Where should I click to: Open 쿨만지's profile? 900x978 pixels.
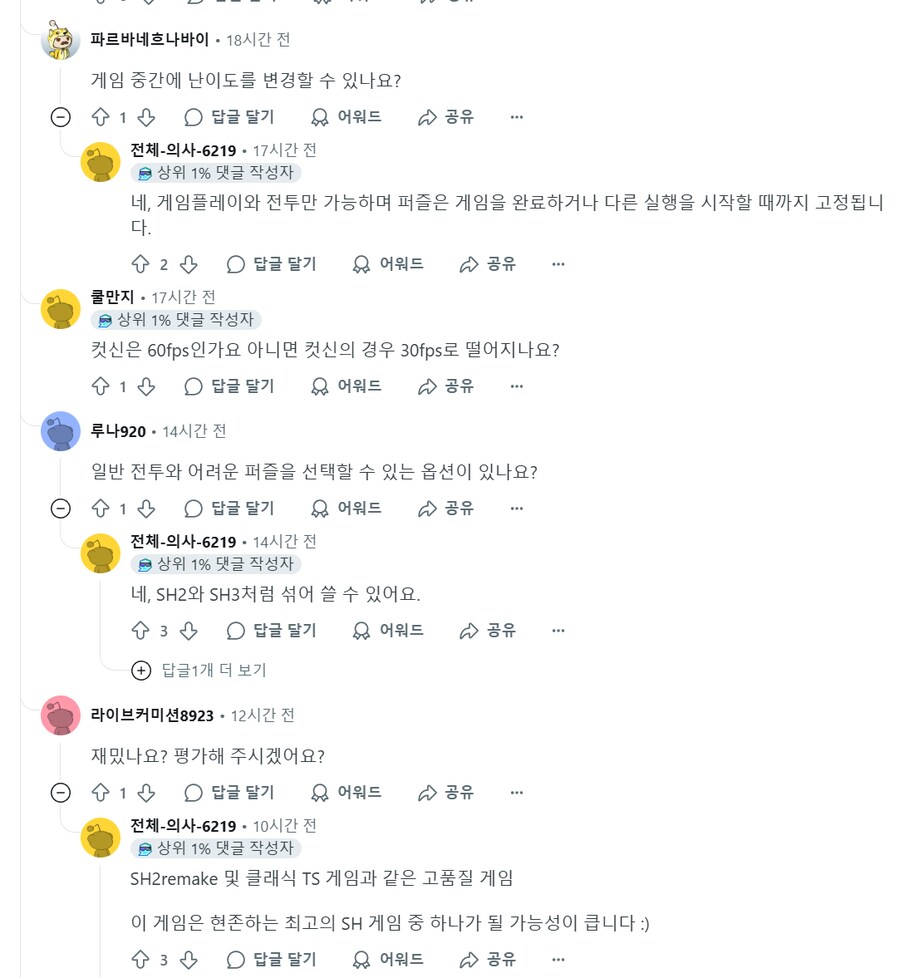112,297
